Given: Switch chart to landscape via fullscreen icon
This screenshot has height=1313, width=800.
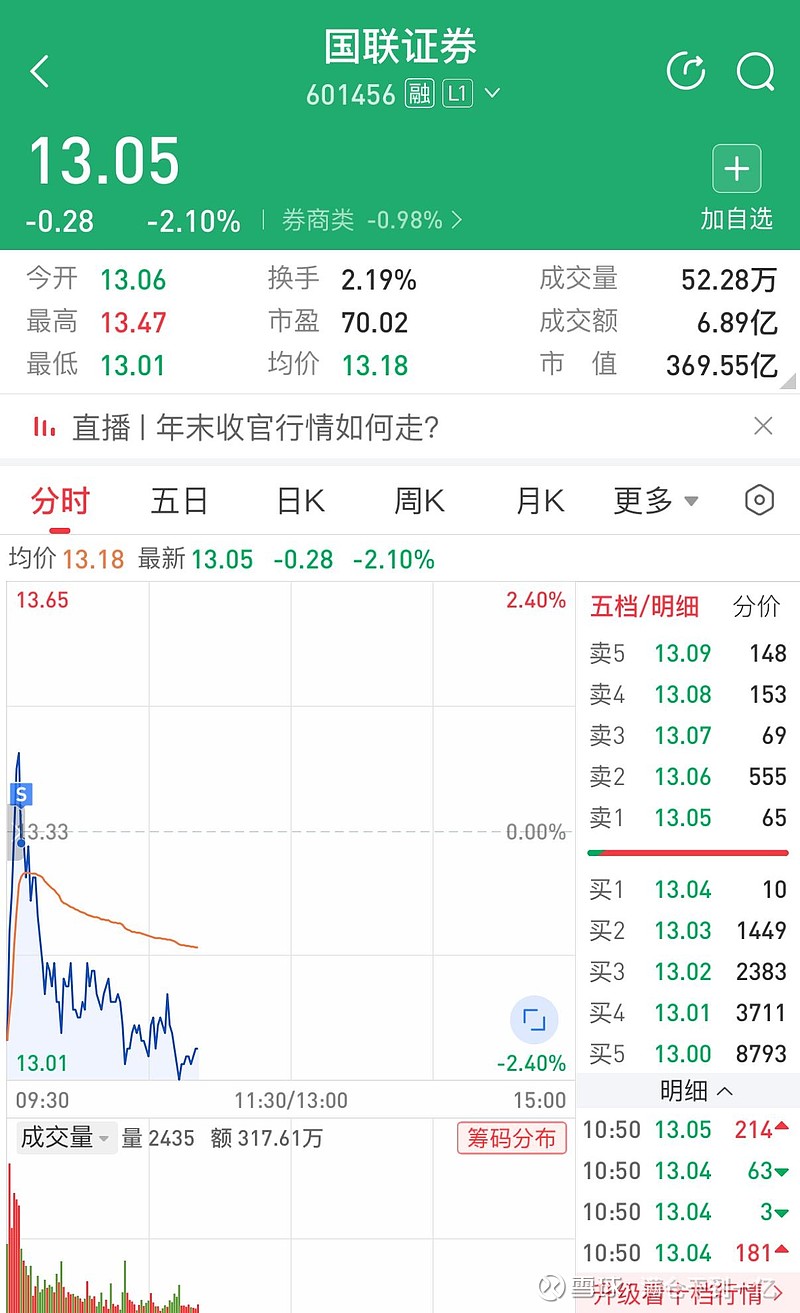Looking at the screenshot, I should (534, 1019).
